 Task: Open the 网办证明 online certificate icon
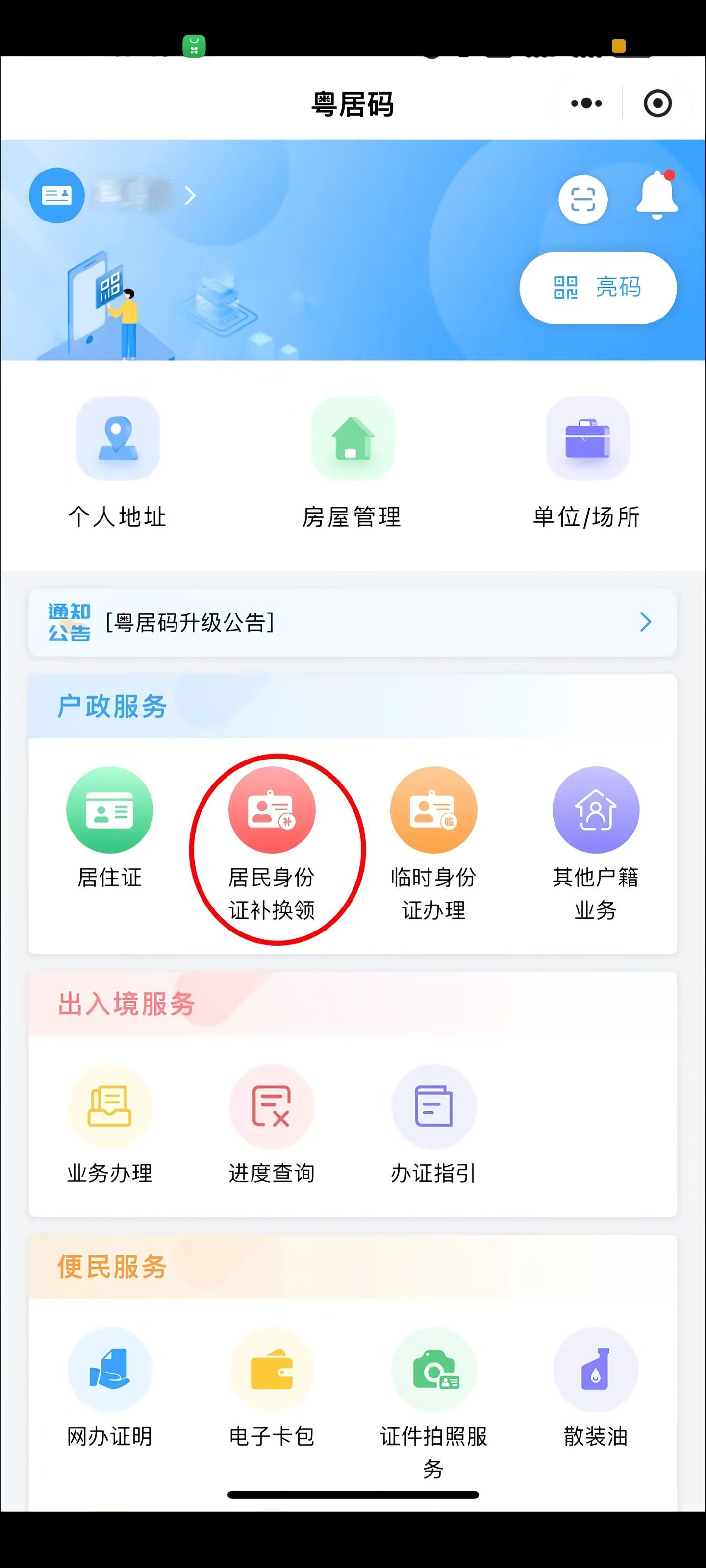pyautogui.click(x=110, y=1370)
